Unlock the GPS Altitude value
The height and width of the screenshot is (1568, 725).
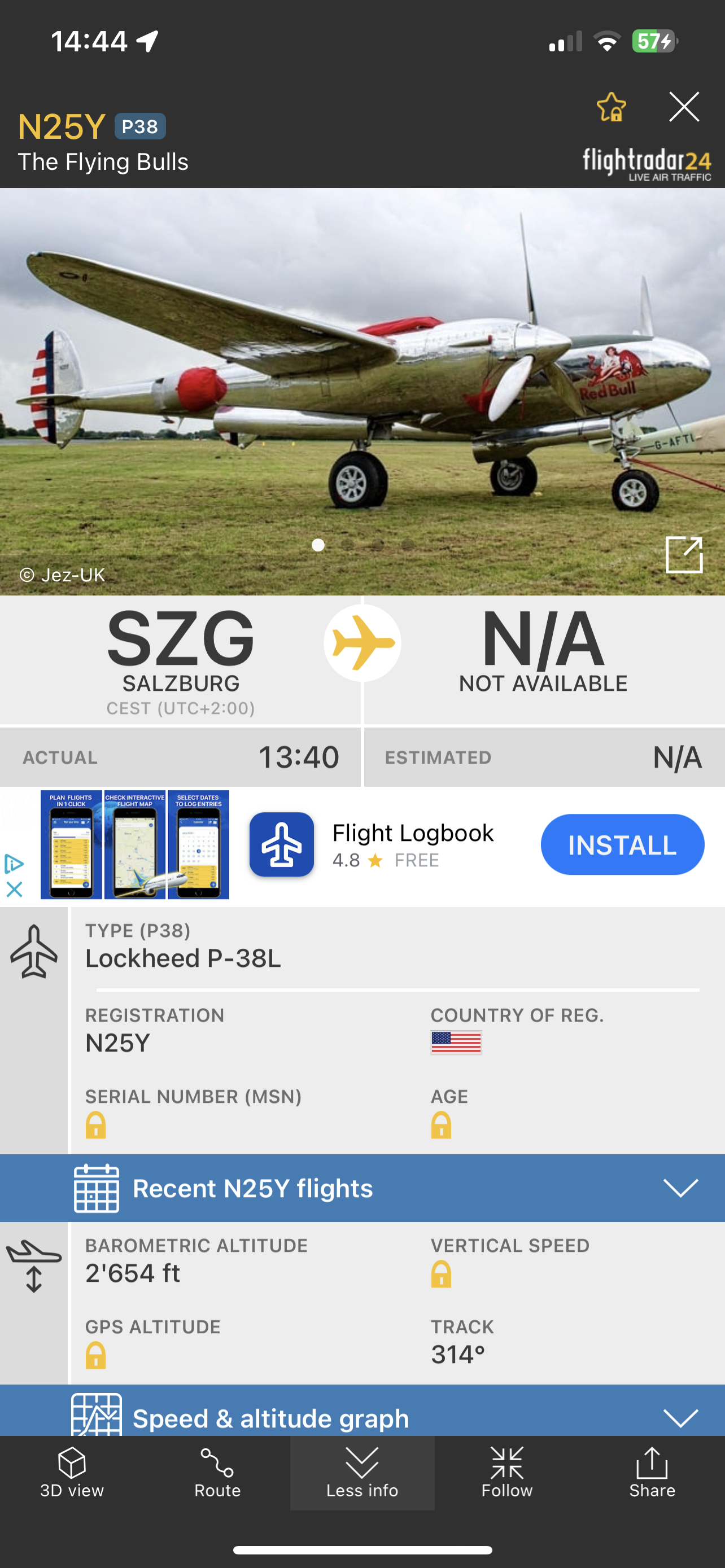point(95,1356)
